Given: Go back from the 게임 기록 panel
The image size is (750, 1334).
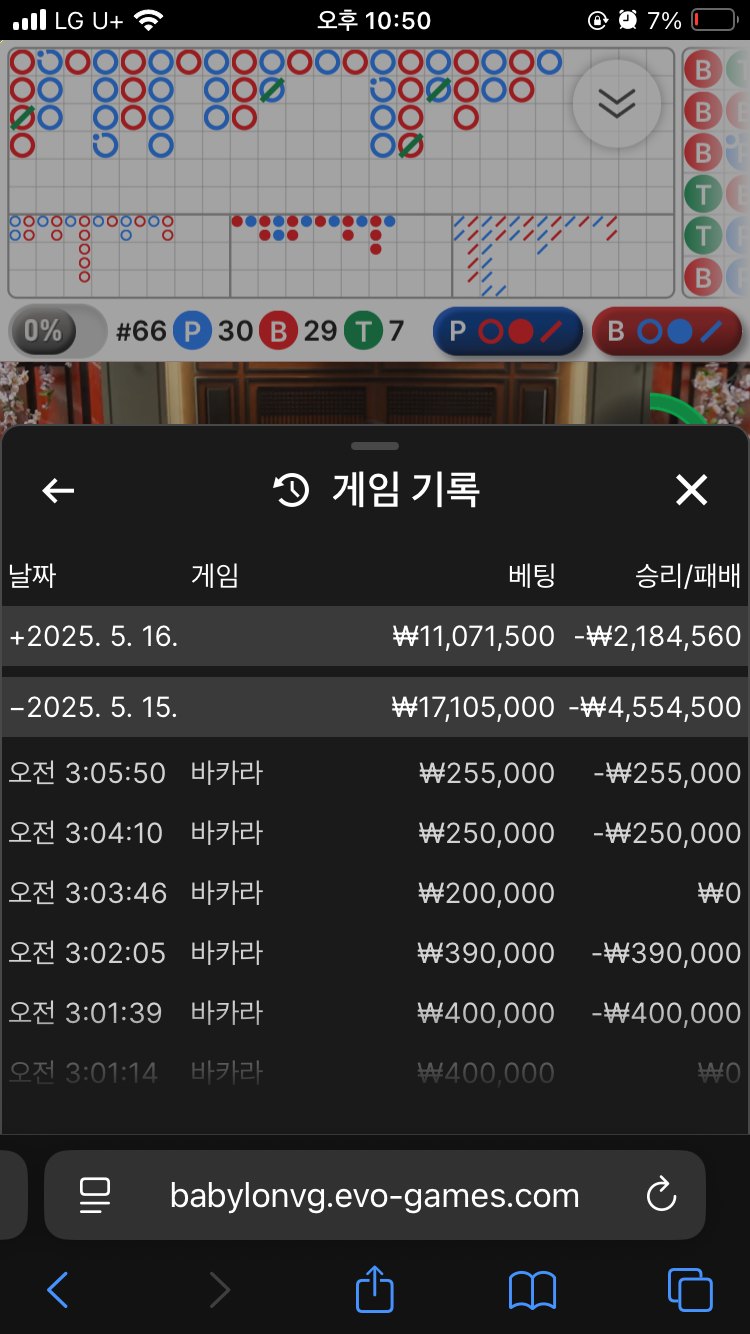Looking at the screenshot, I should [58, 490].
